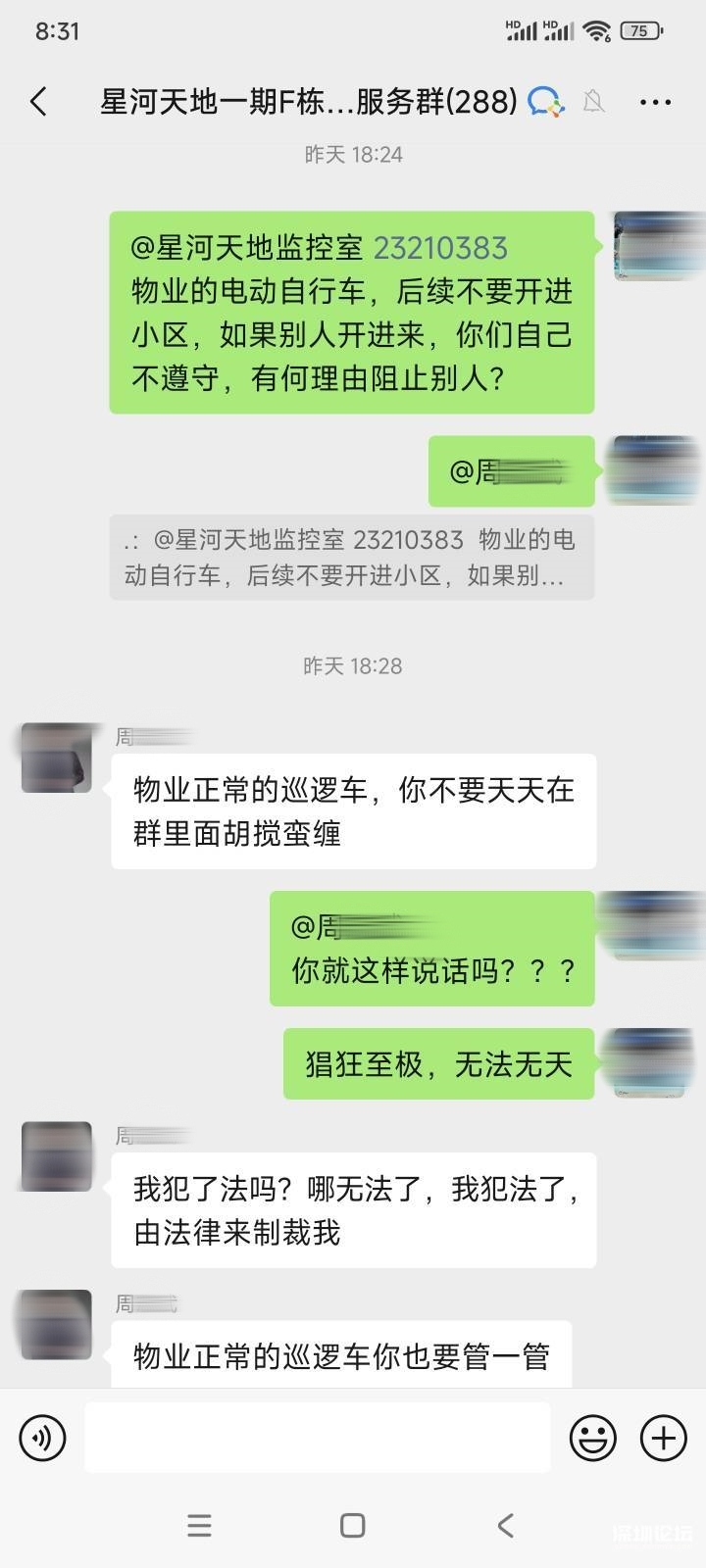Open the group chat overflow menu
706x1568 pixels.
[655, 101]
